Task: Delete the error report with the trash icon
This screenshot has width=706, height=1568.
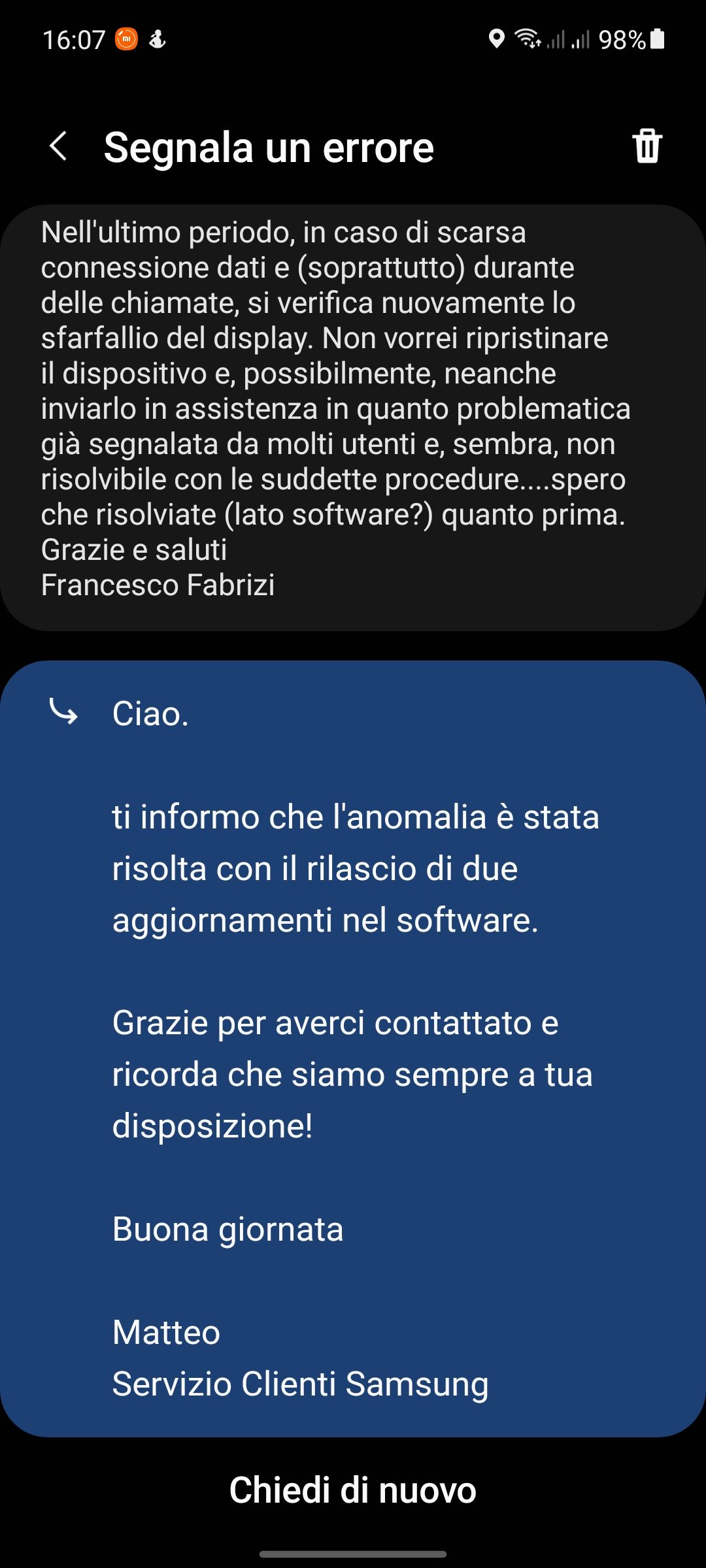Action: (x=647, y=147)
